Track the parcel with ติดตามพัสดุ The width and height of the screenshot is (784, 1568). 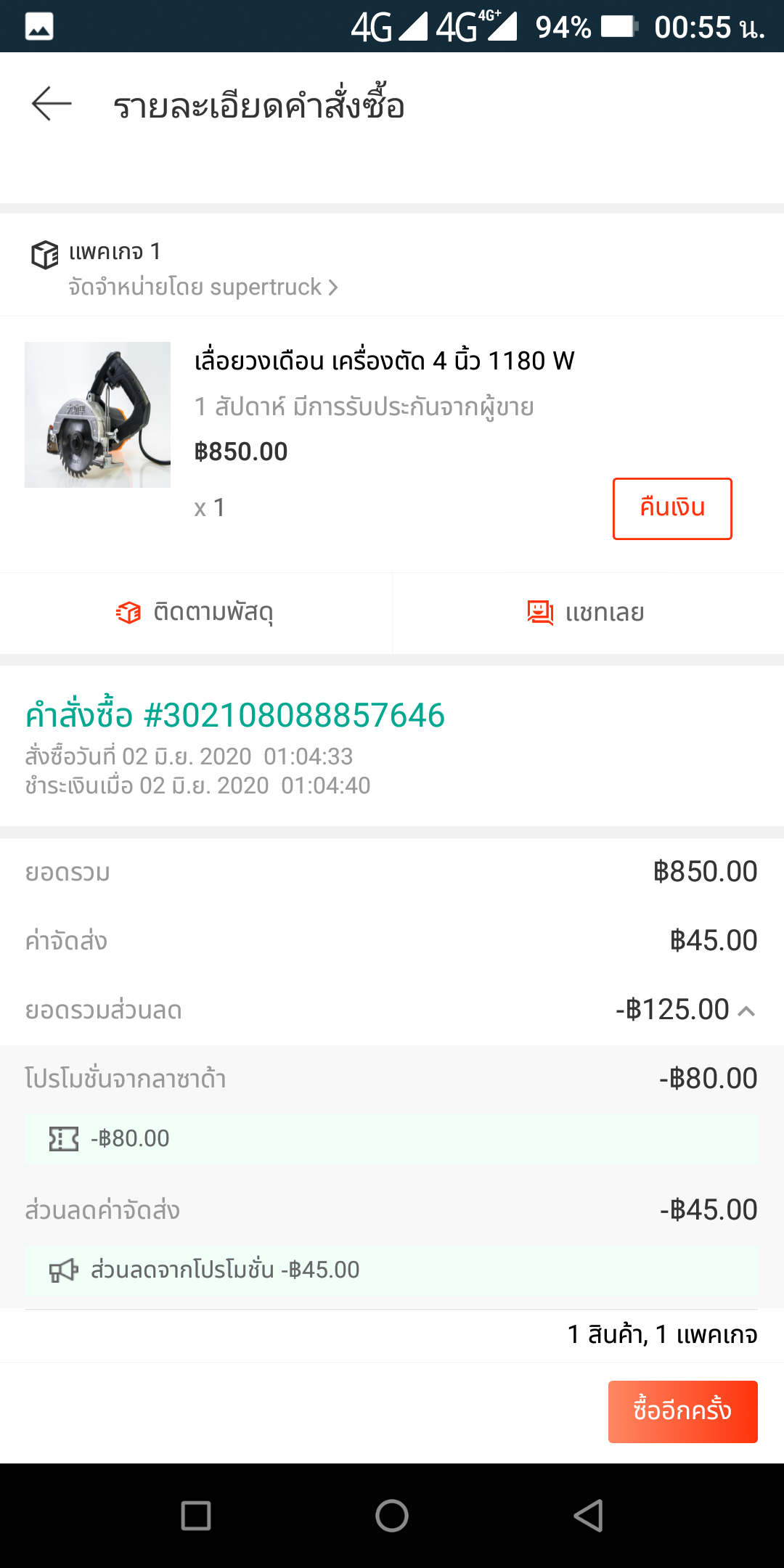[195, 613]
